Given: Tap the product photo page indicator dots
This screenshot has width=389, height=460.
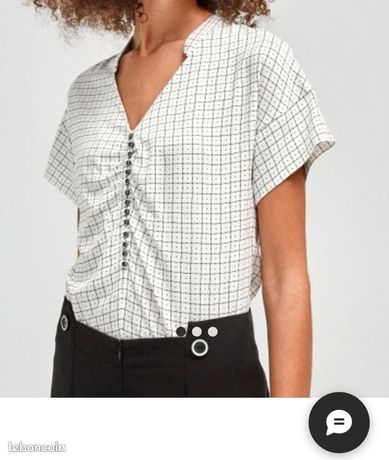Looking at the screenshot, I should [197, 331].
